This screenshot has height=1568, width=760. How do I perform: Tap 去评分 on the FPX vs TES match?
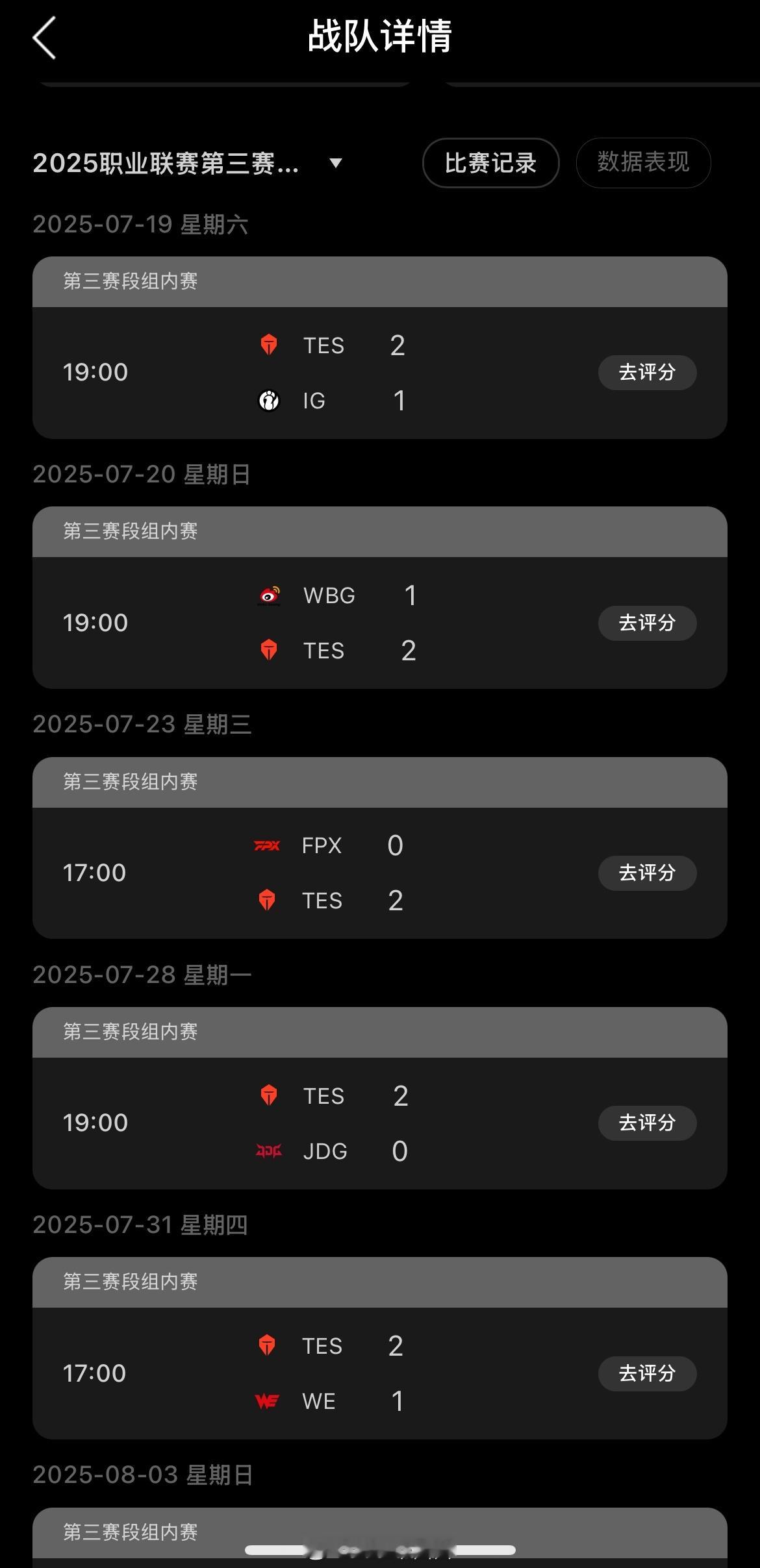click(647, 873)
